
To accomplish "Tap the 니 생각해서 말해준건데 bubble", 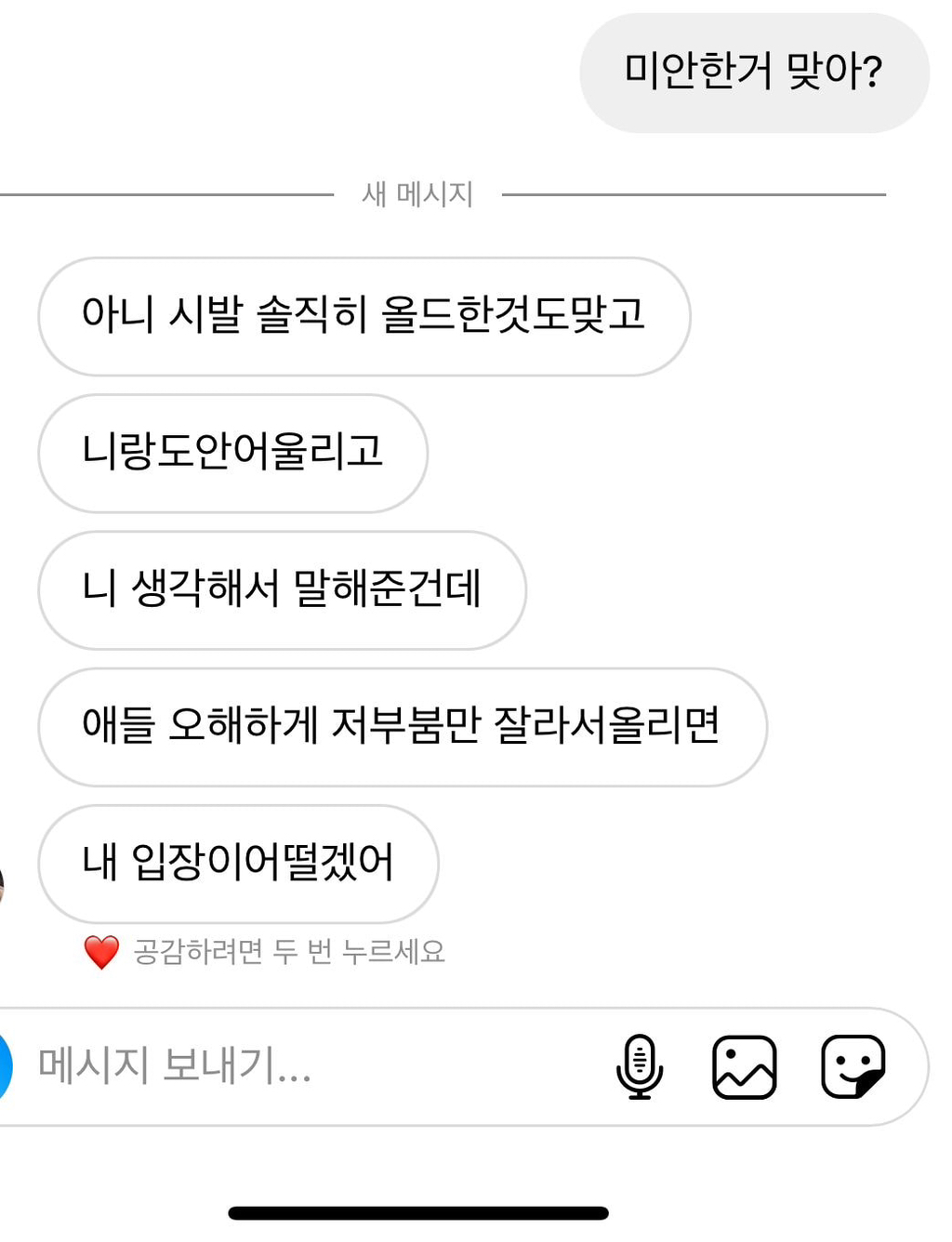I will coord(282,590).
